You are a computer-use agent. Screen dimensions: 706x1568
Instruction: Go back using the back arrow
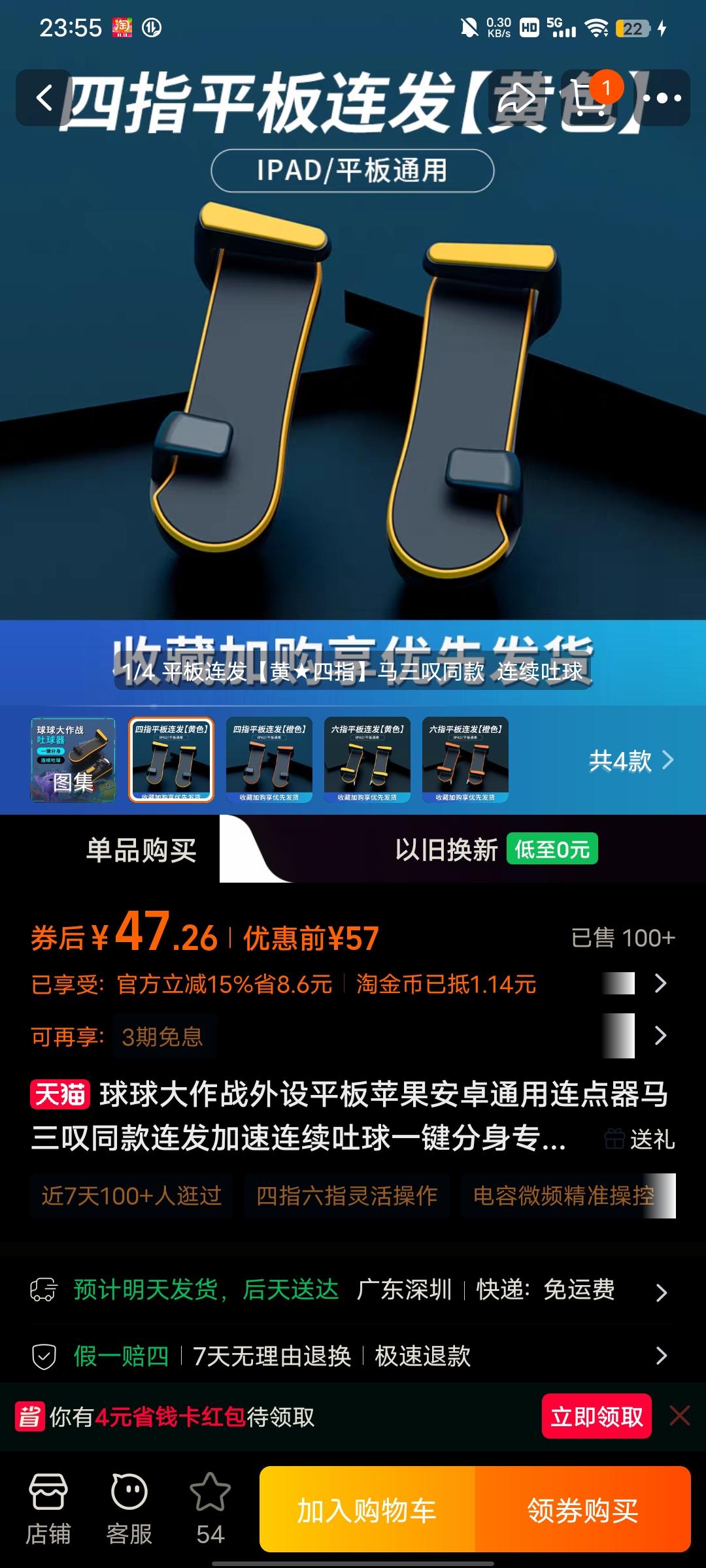click(x=46, y=98)
